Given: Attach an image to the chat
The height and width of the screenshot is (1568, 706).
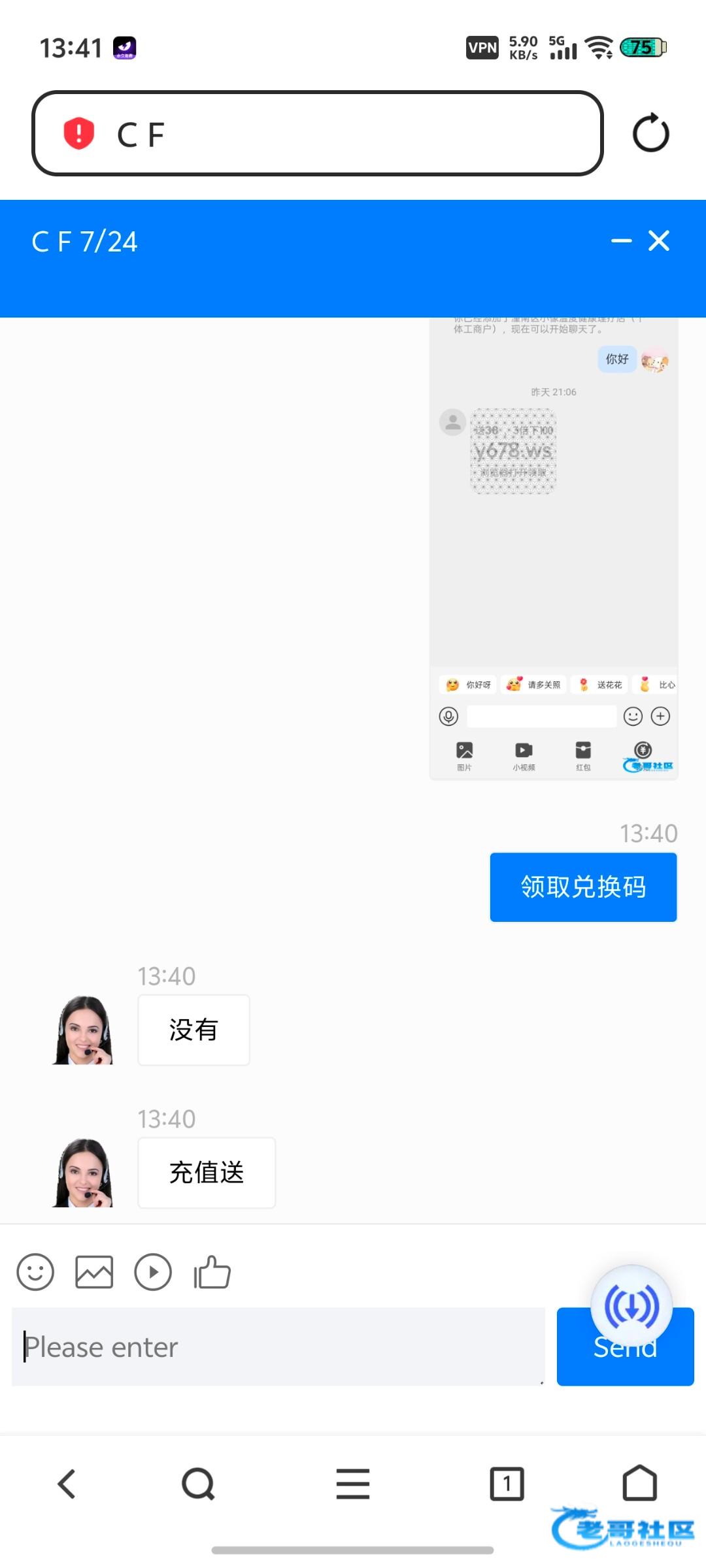Looking at the screenshot, I should coord(94,1272).
